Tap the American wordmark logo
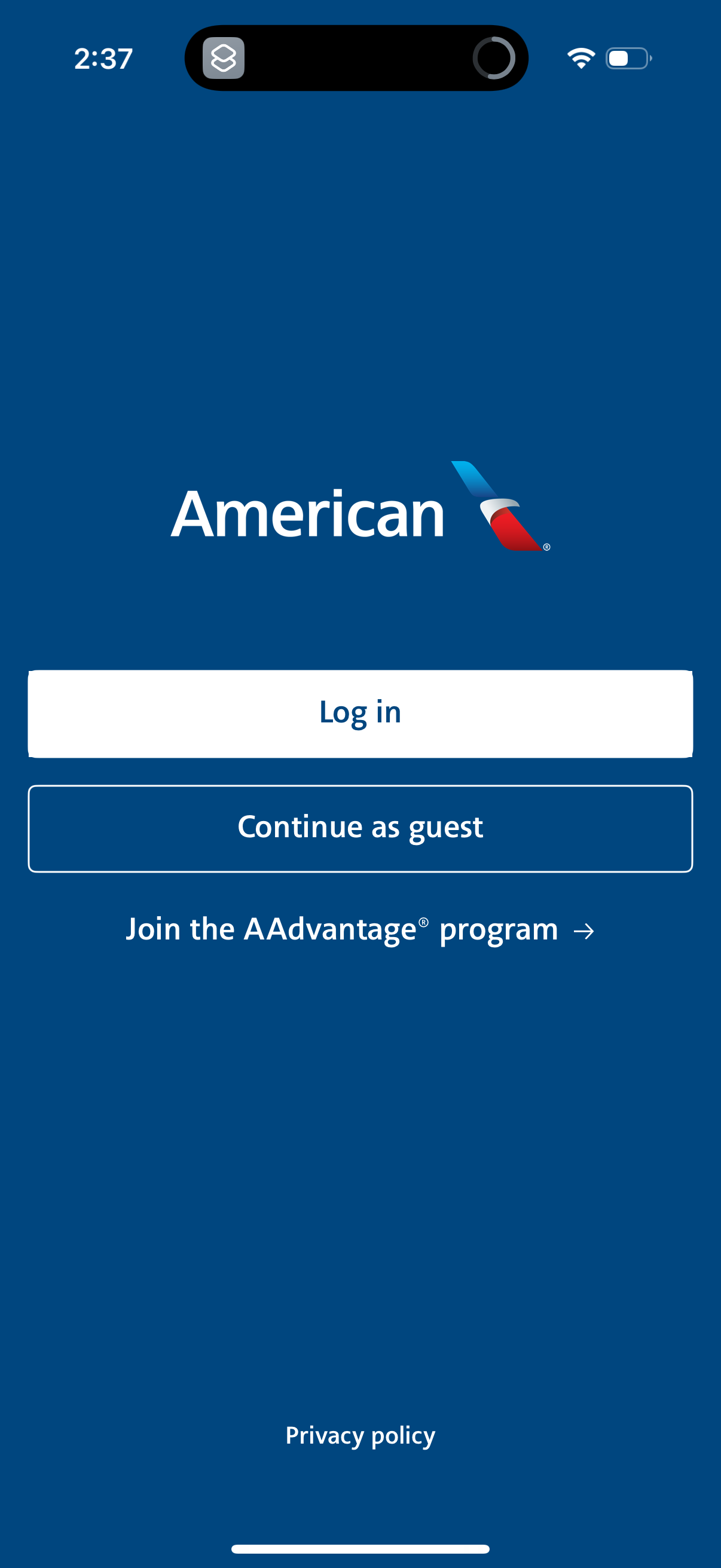721x1568 pixels. click(307, 514)
